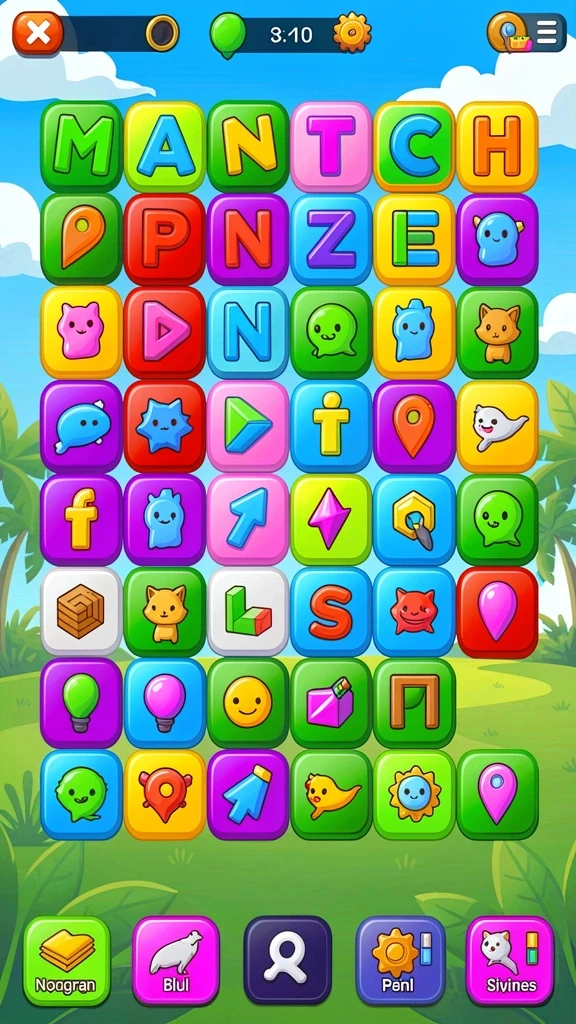The width and height of the screenshot is (576, 1024).
Task: Tap the dark blue center booster button
Action: [x=287, y=960]
